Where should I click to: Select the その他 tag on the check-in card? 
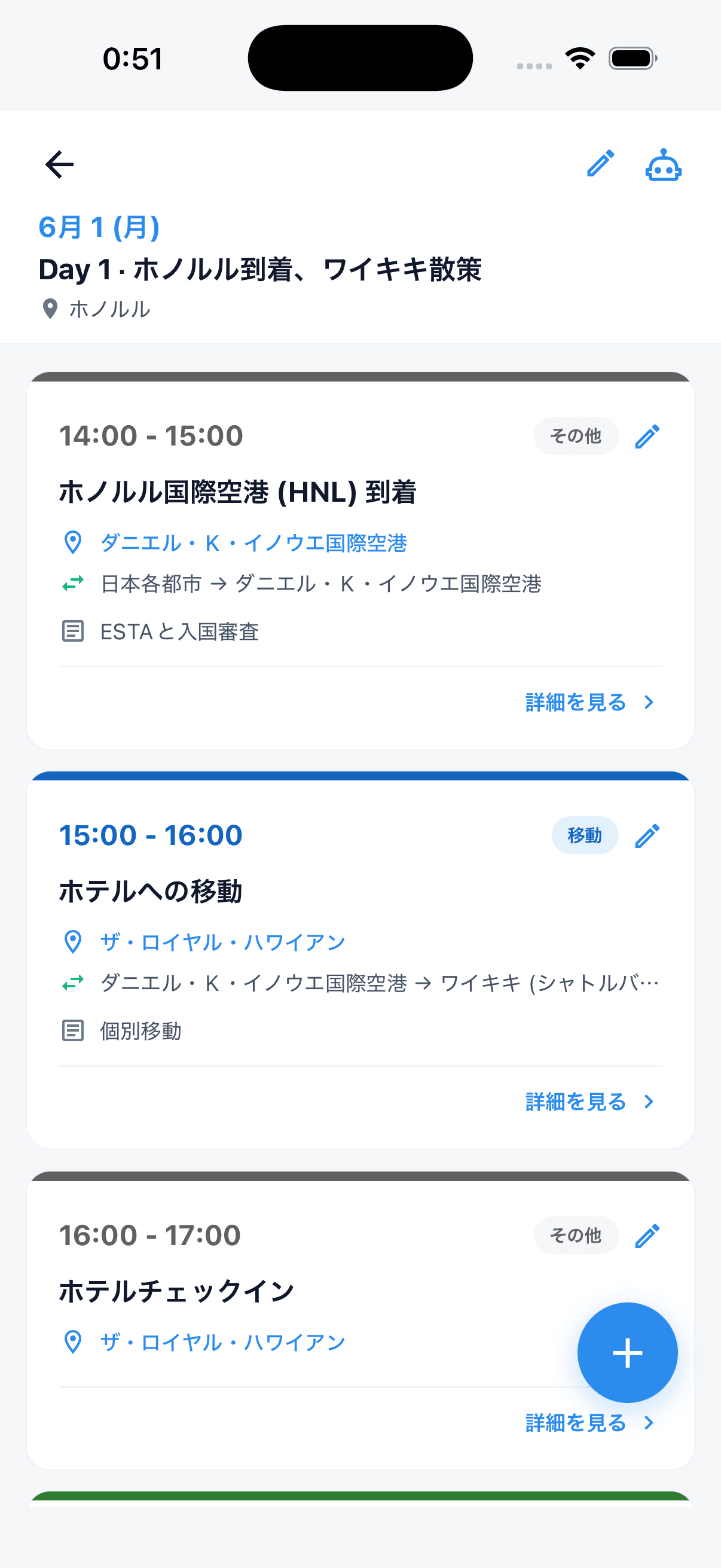(x=575, y=1236)
